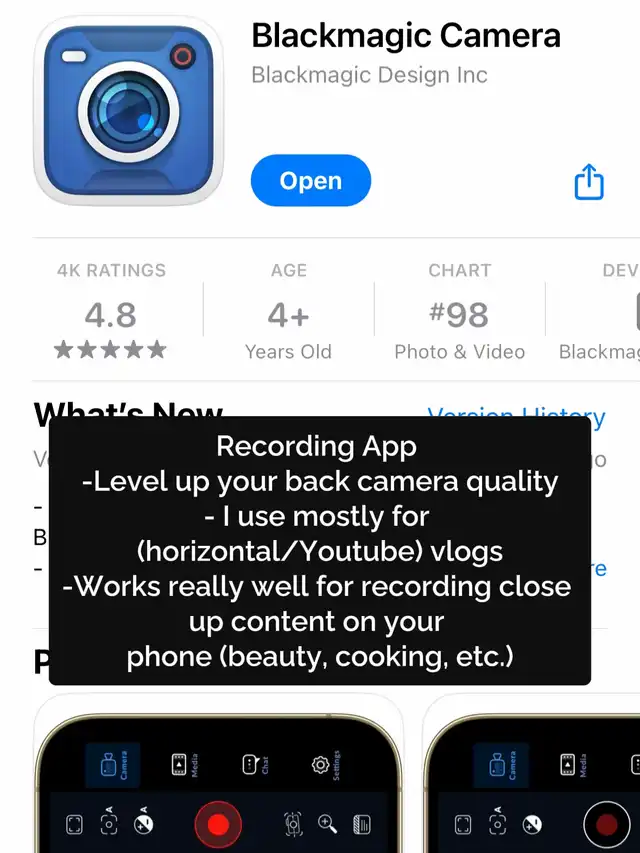The image size is (640, 853).
Task: Share the Blackmagic Camera app page
Action: [x=589, y=182]
